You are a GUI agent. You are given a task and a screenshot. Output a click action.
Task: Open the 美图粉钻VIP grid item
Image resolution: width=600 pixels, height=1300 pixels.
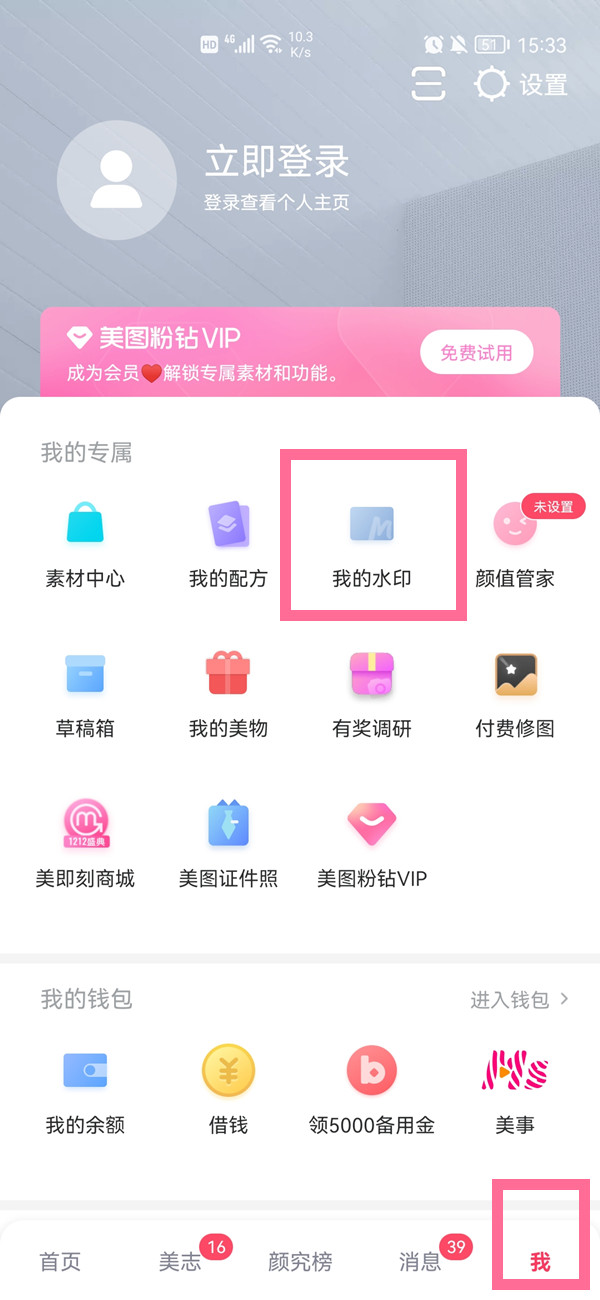coord(371,845)
